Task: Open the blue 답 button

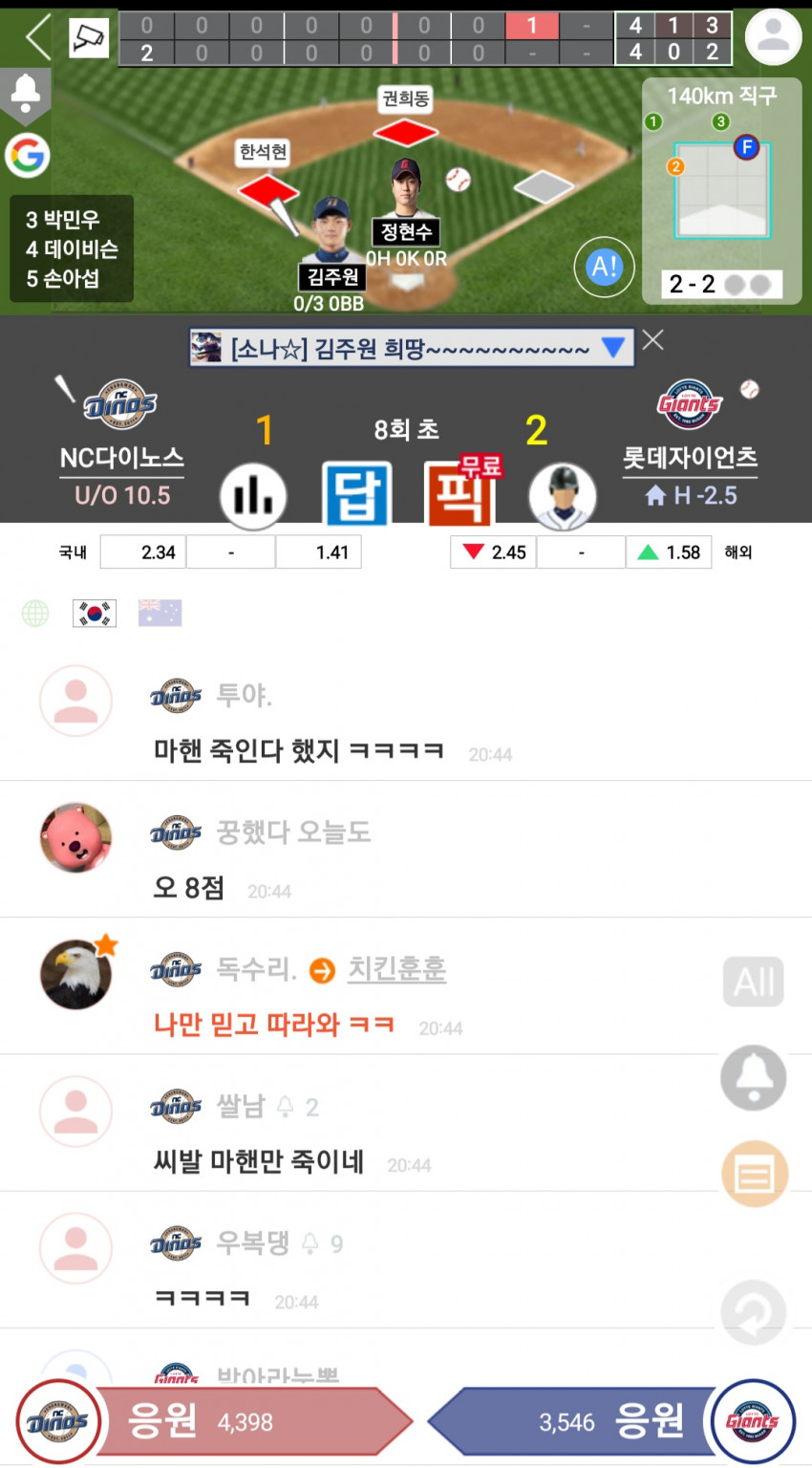Action: (356, 493)
